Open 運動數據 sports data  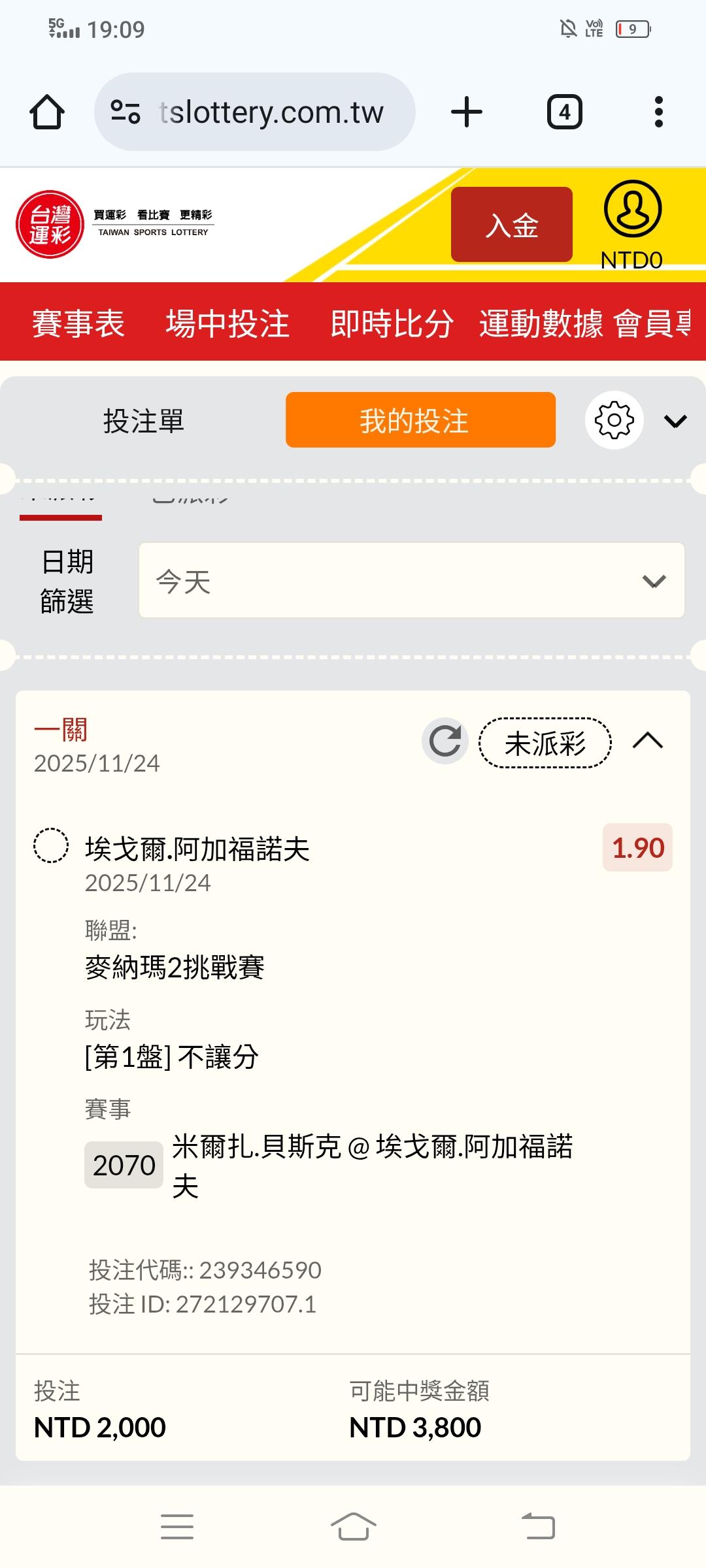click(x=541, y=323)
